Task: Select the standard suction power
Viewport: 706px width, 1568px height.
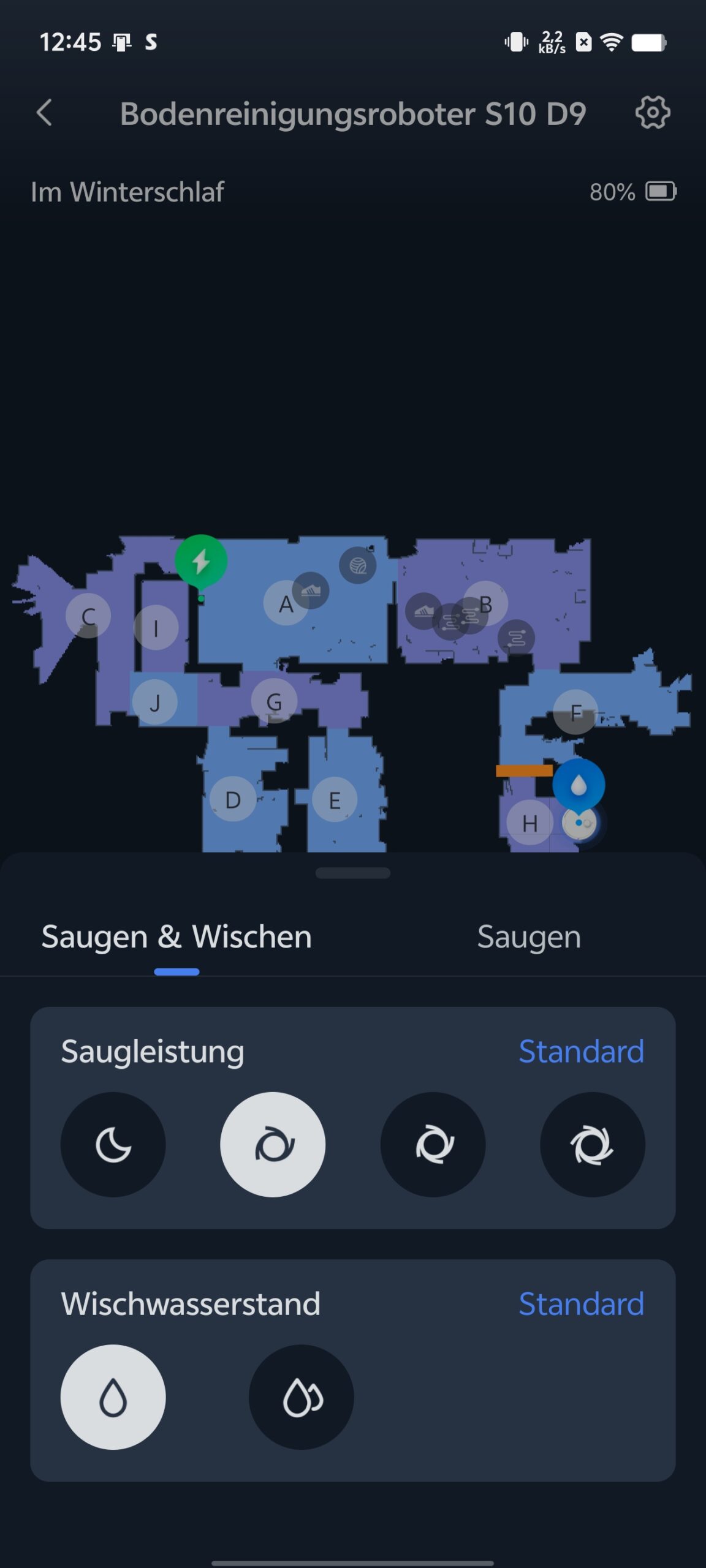Action: click(273, 1144)
